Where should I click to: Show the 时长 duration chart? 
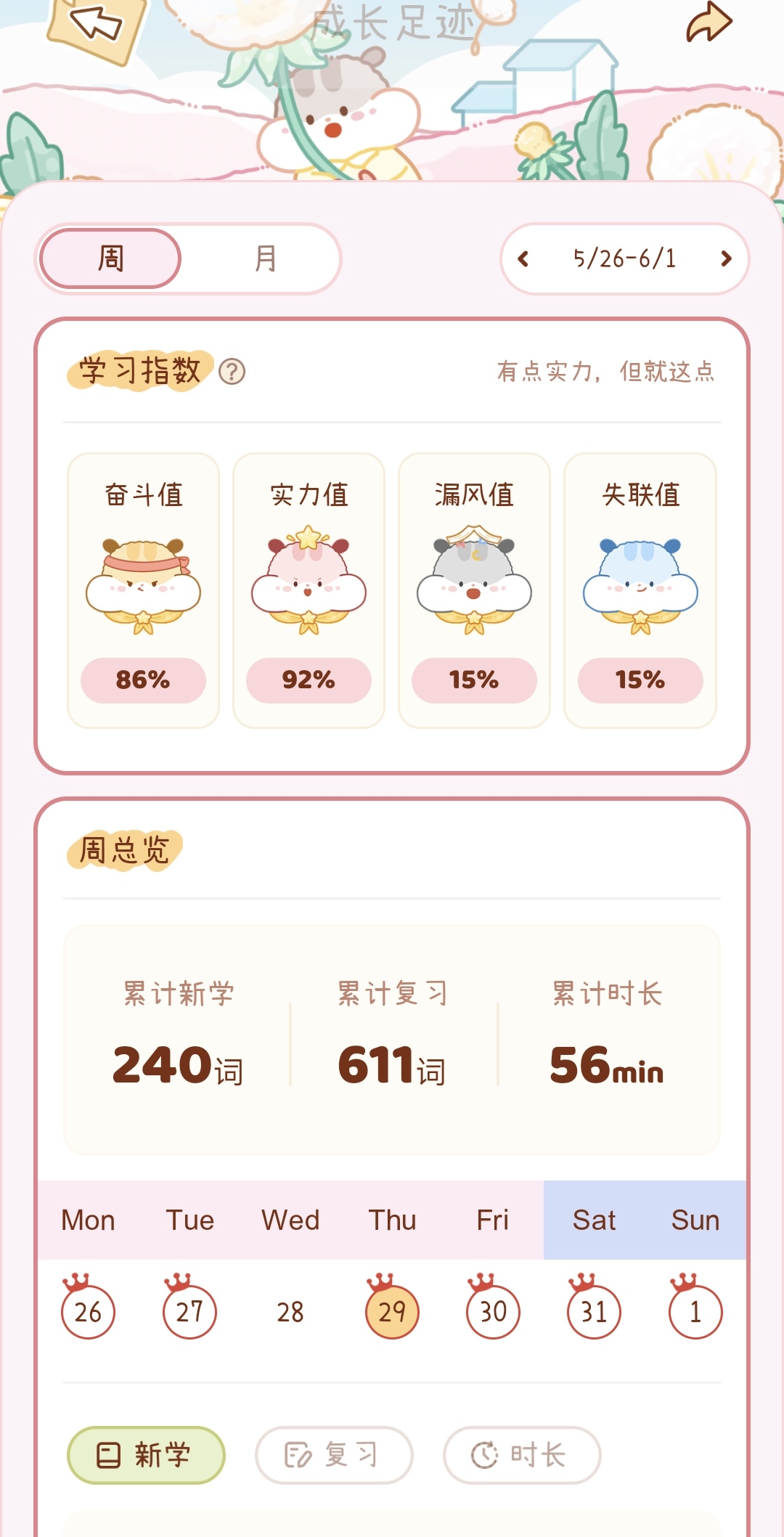(521, 1455)
